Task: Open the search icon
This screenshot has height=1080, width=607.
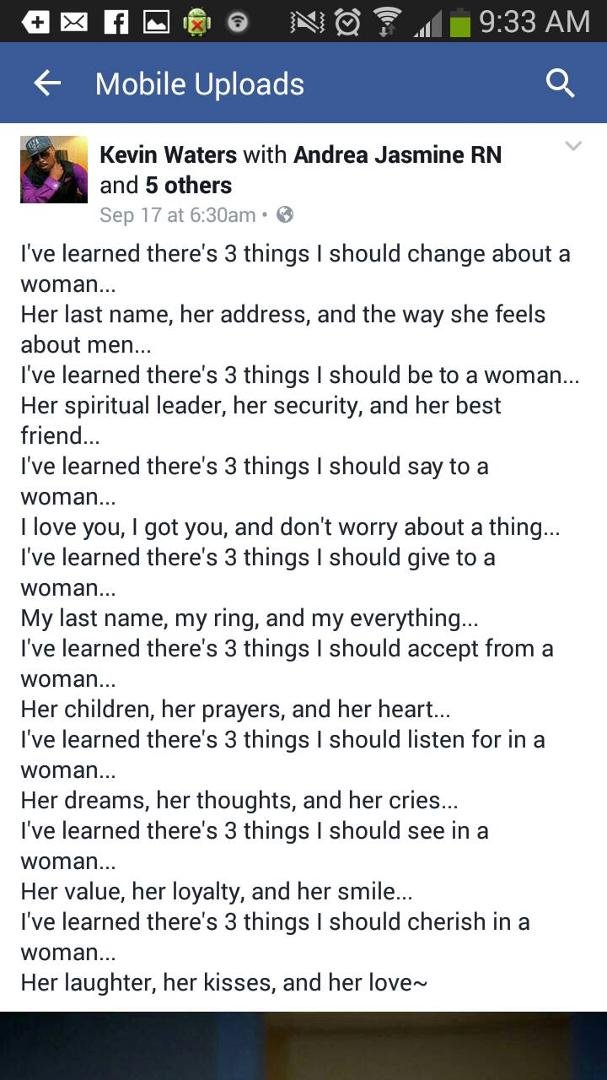Action: click(559, 84)
